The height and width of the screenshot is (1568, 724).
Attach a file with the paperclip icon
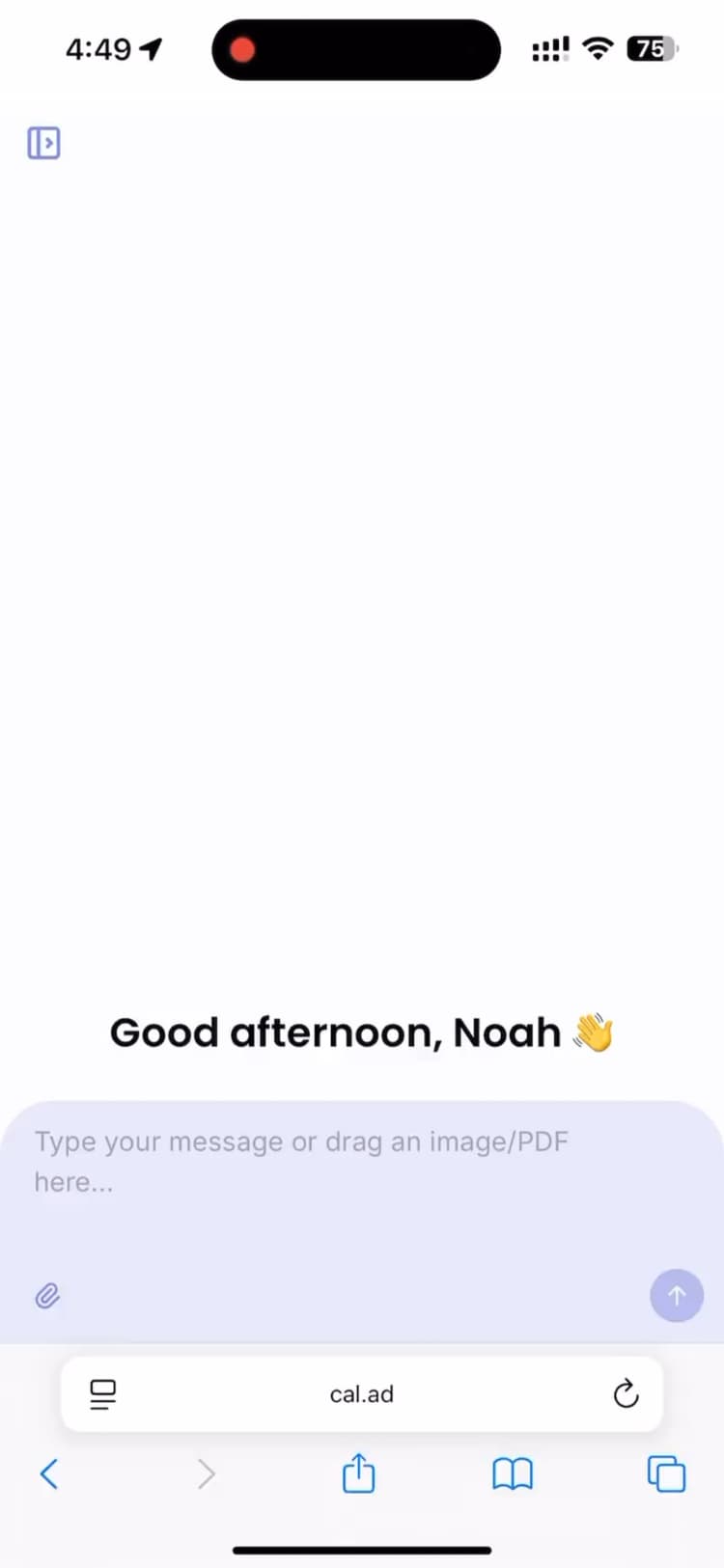[x=47, y=1295]
